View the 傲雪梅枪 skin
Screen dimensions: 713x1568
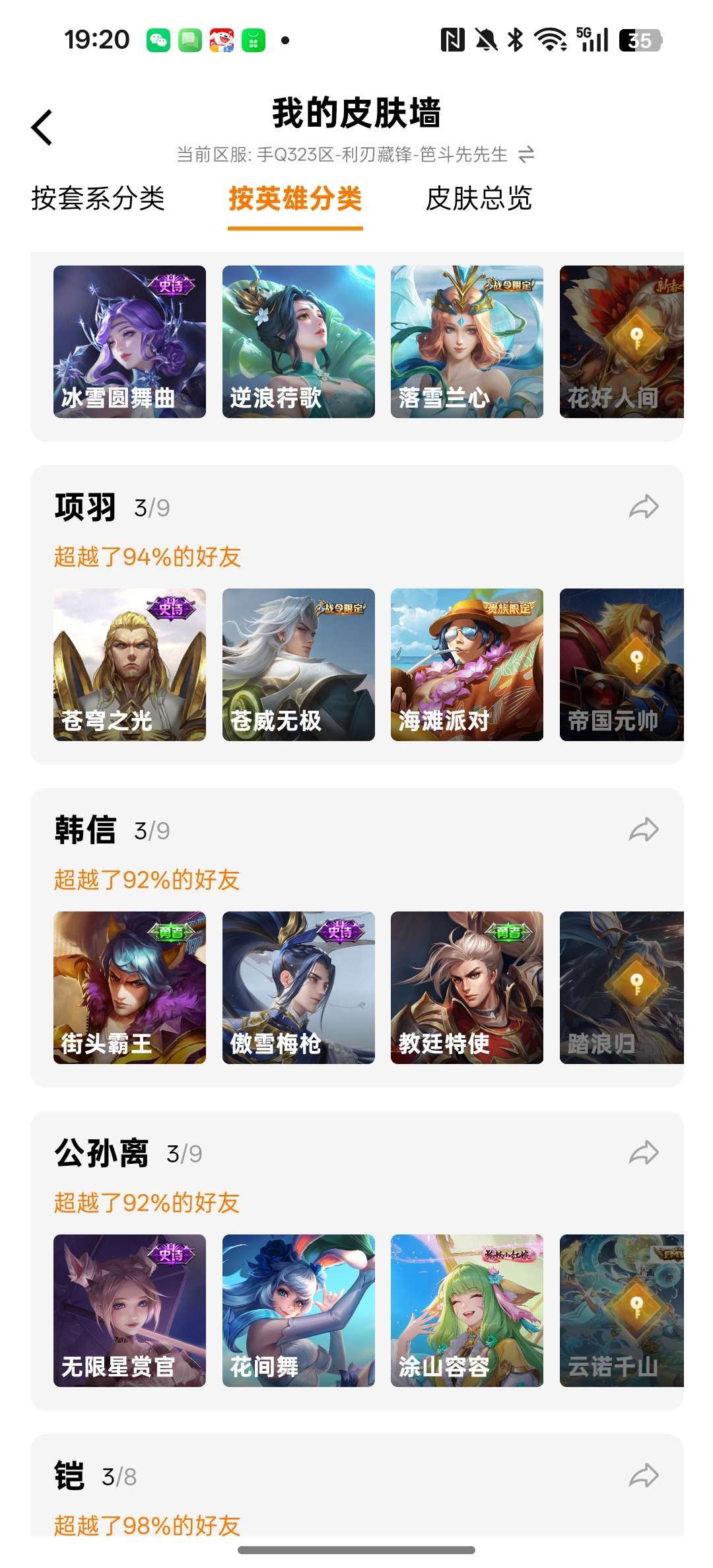point(298,989)
